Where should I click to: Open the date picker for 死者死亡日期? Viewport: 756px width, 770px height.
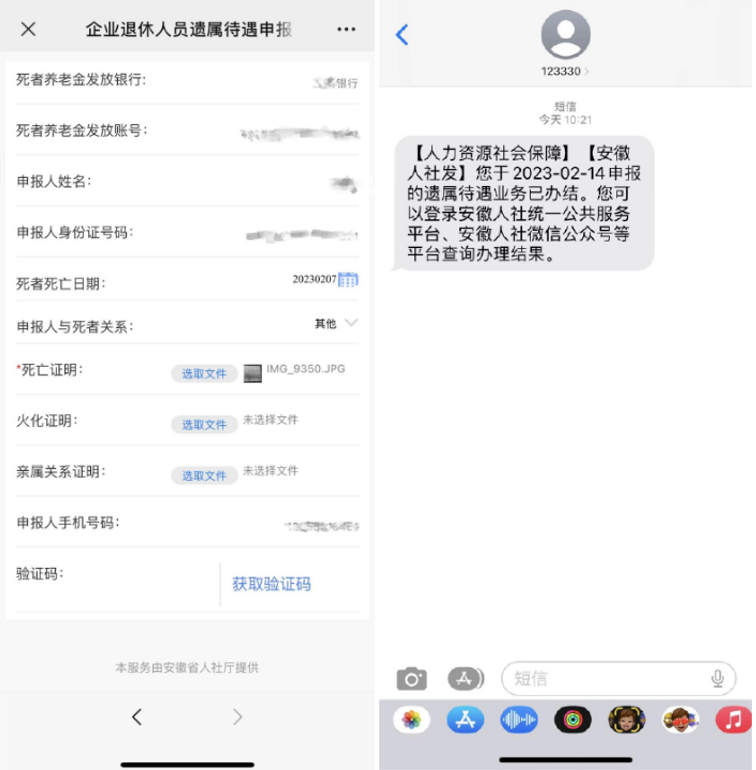tap(348, 280)
